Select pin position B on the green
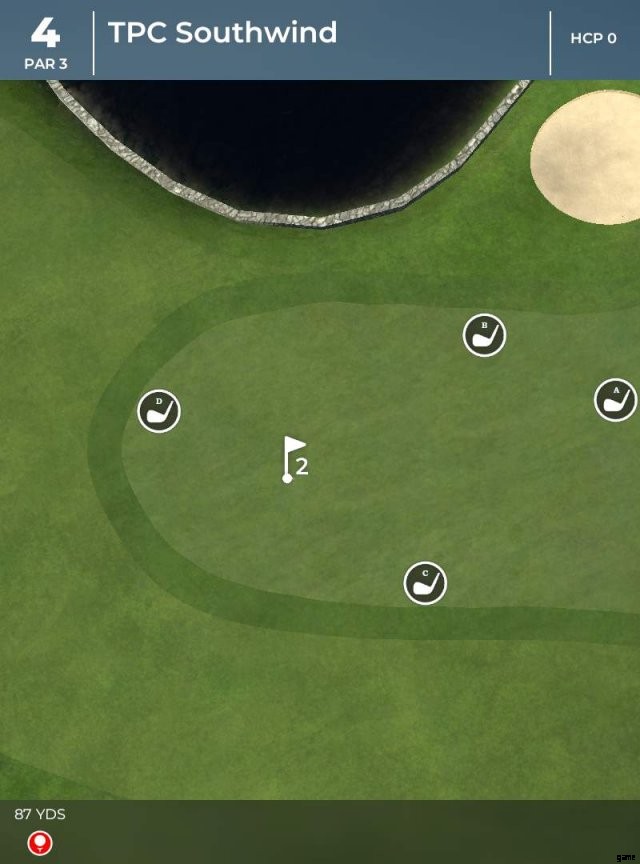The width and height of the screenshot is (640, 864). (x=484, y=335)
